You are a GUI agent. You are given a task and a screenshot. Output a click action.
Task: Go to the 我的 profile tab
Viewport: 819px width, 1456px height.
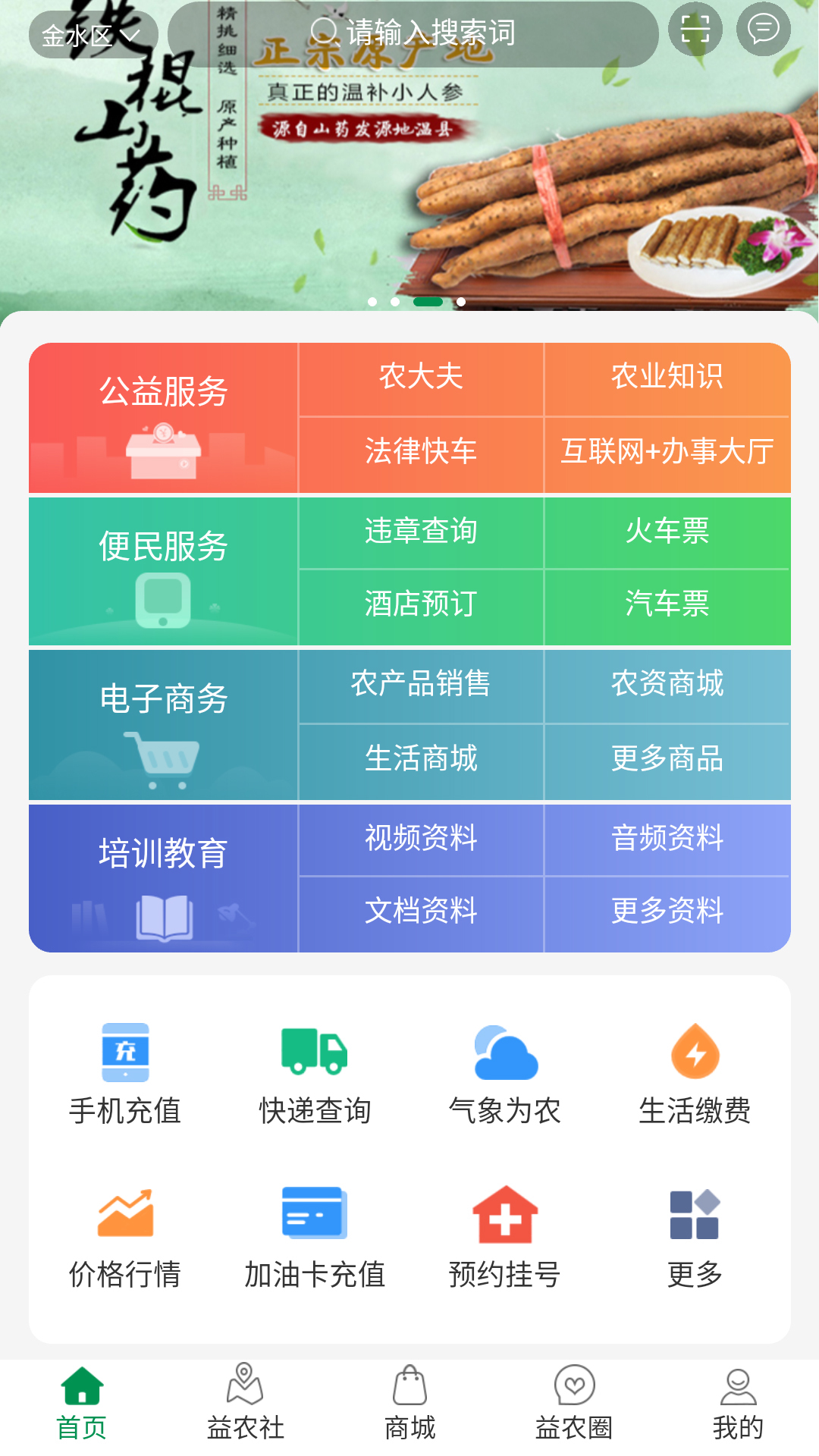[736, 1403]
